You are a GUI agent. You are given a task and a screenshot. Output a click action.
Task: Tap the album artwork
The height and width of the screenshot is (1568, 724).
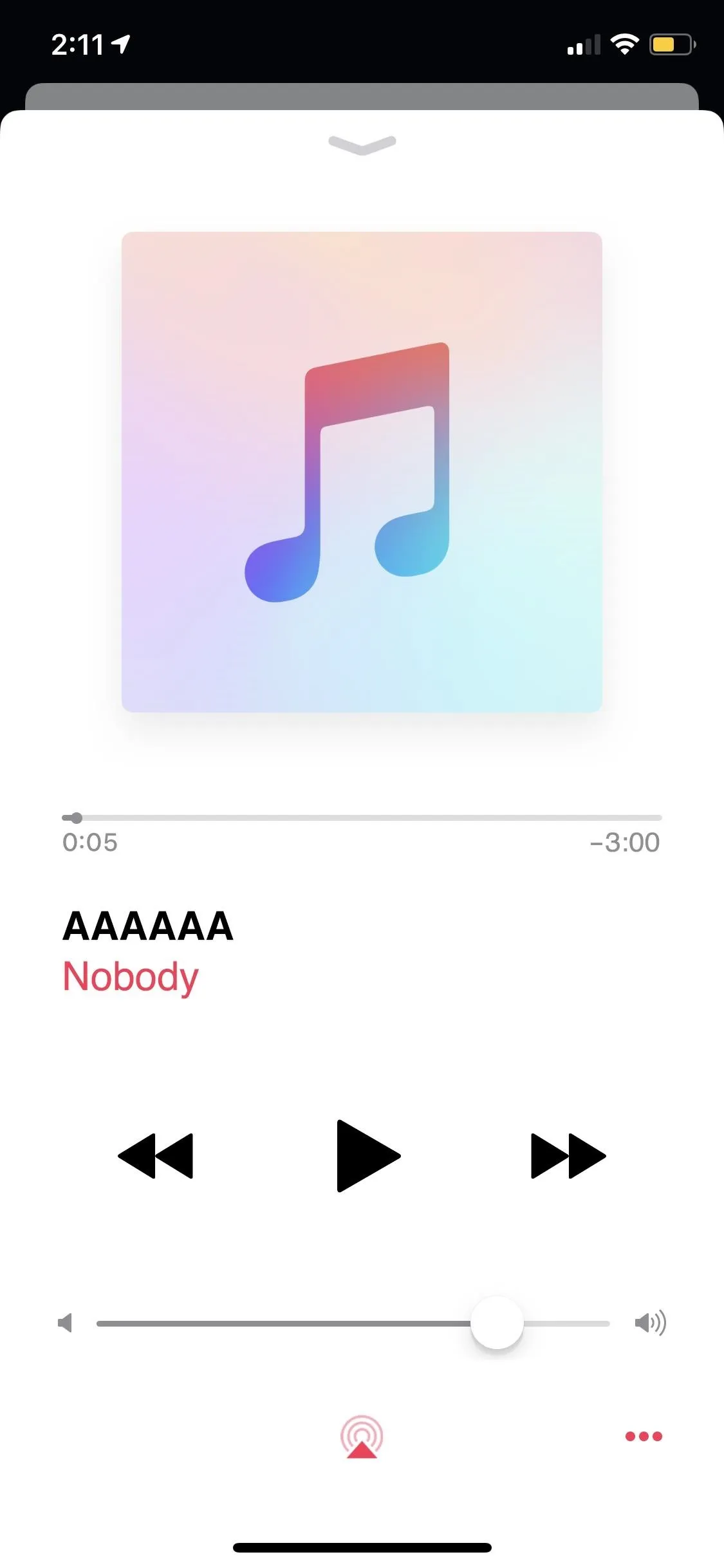pos(362,472)
